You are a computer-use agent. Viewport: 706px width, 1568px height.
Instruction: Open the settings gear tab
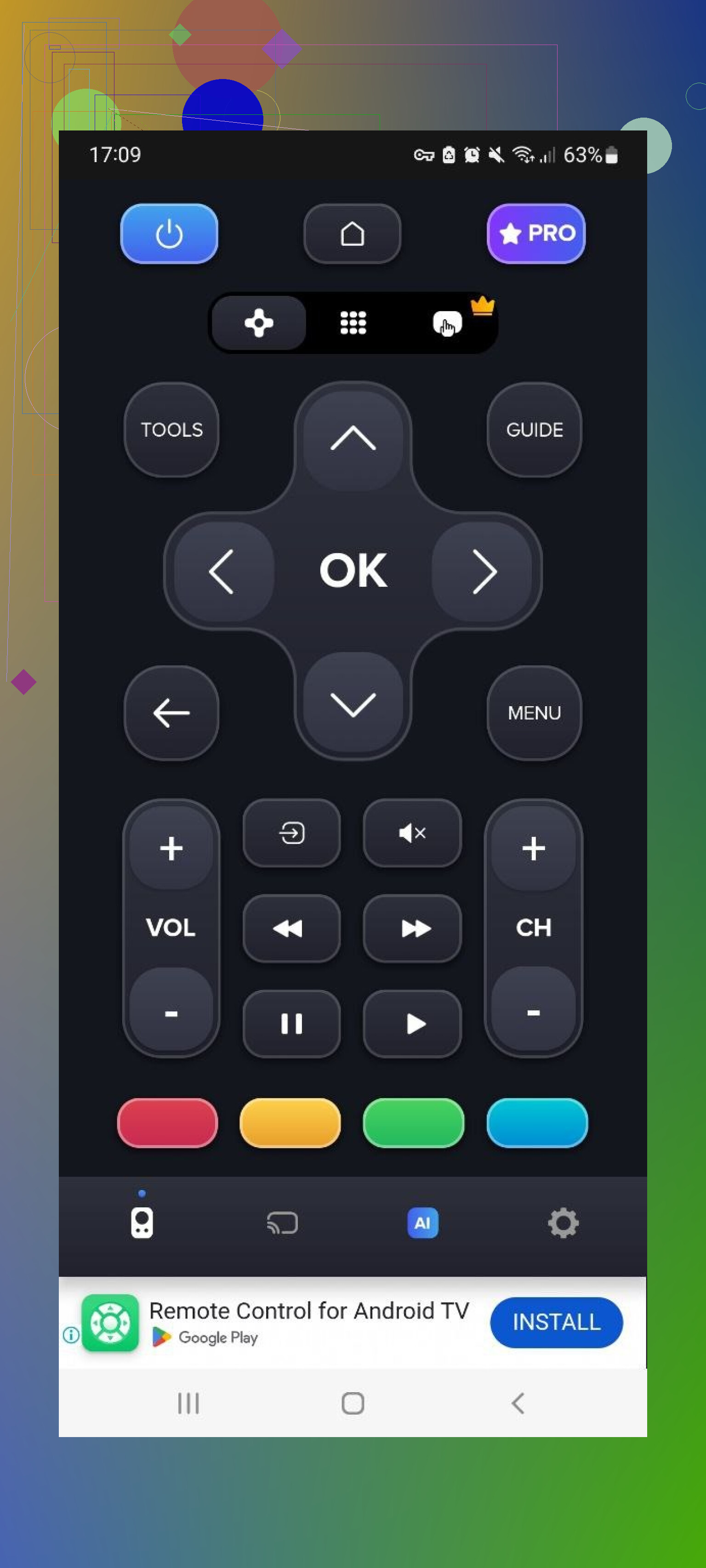tap(562, 1223)
